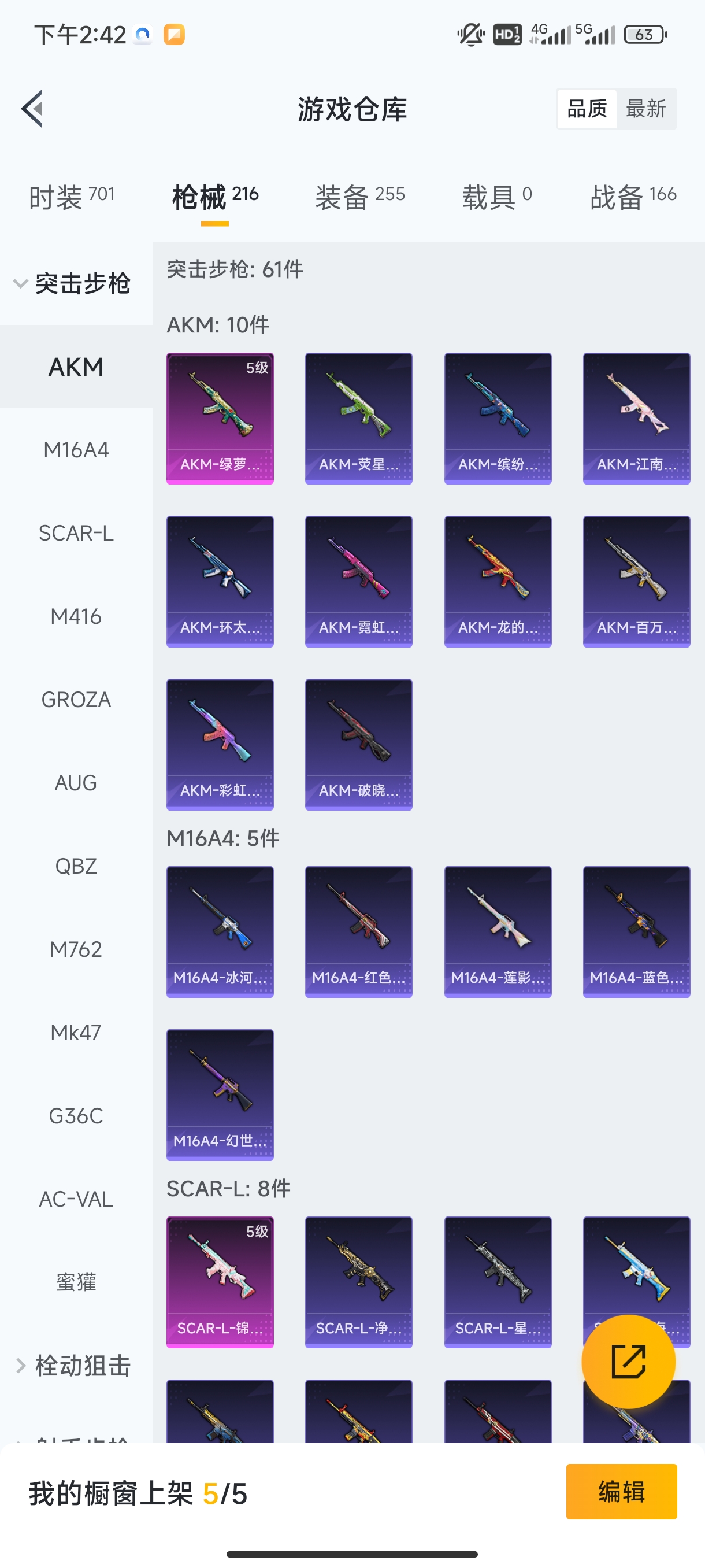Sort items by 最新
The height and width of the screenshot is (1568, 705).
645,109
